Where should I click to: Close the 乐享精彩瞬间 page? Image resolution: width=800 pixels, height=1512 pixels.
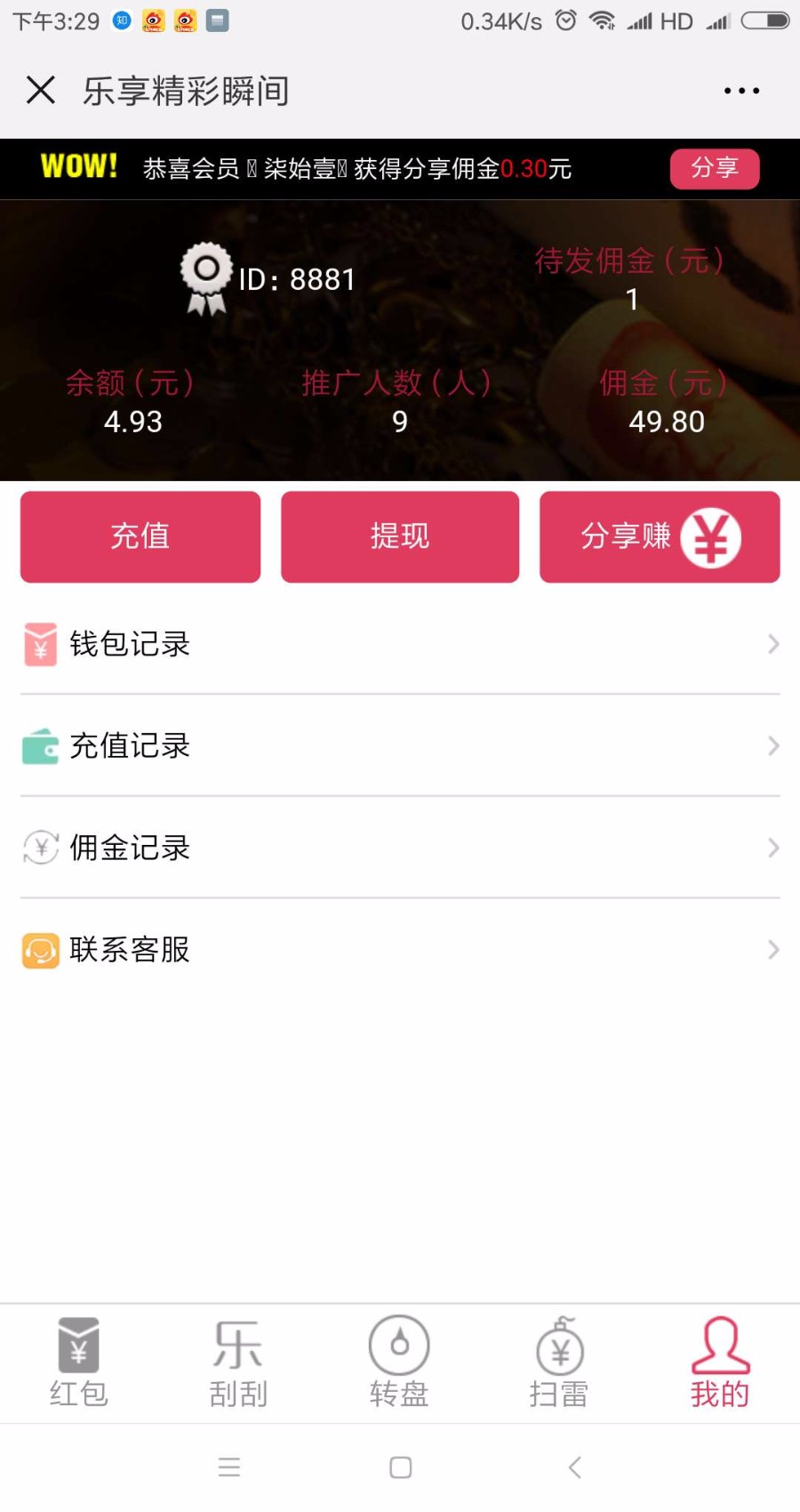(41, 90)
